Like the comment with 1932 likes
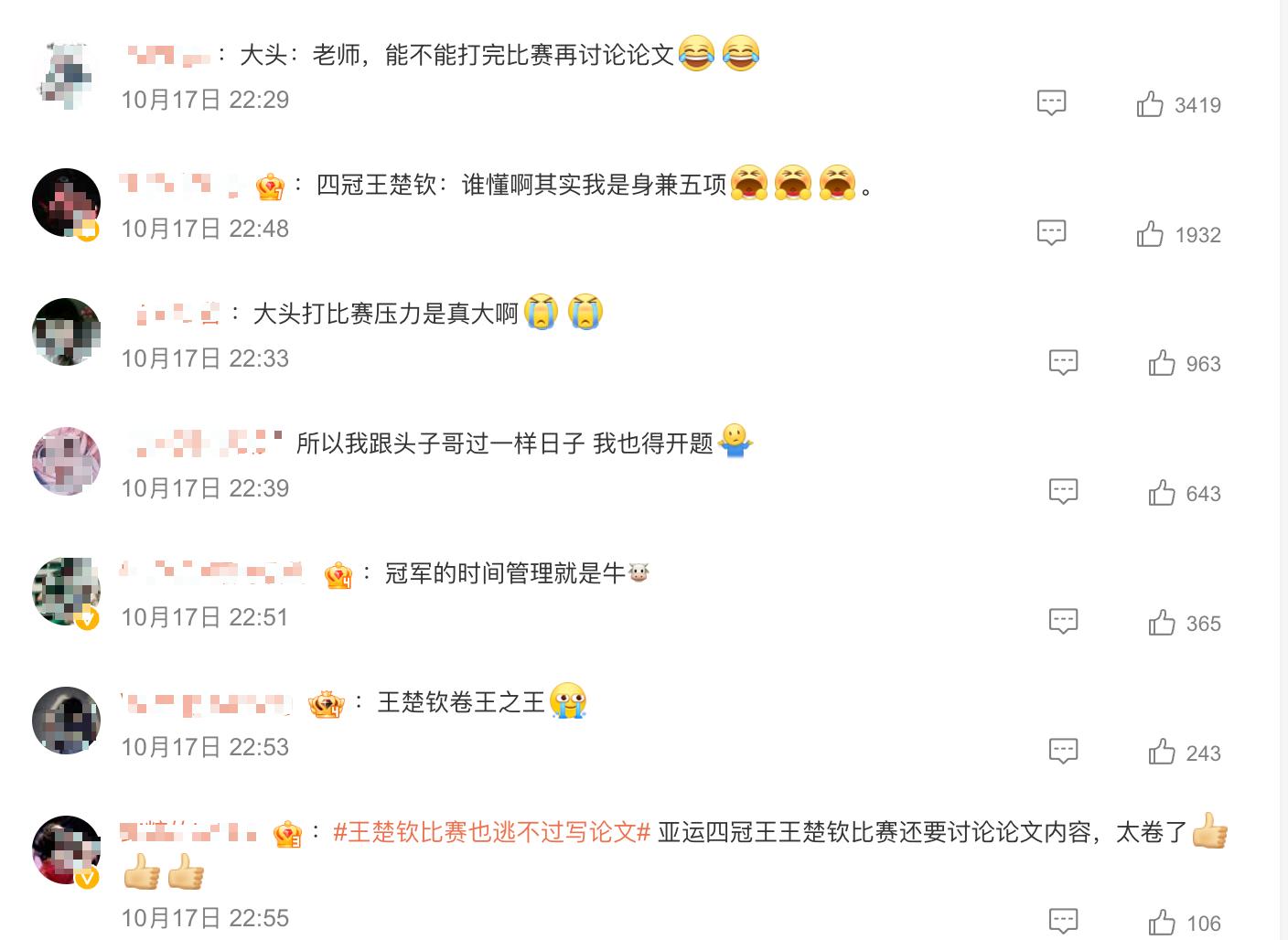This screenshot has width=1288, height=940. point(1150,234)
